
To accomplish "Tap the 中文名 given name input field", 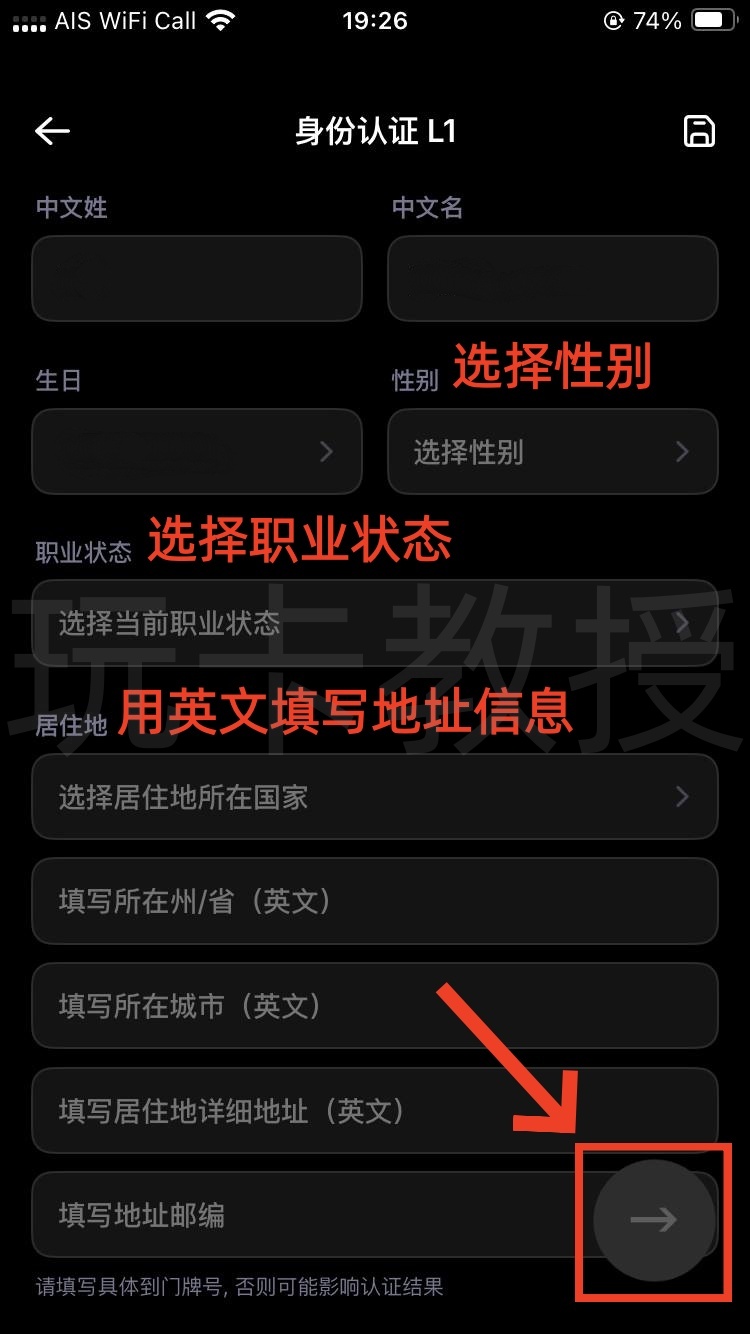I will coord(553,279).
